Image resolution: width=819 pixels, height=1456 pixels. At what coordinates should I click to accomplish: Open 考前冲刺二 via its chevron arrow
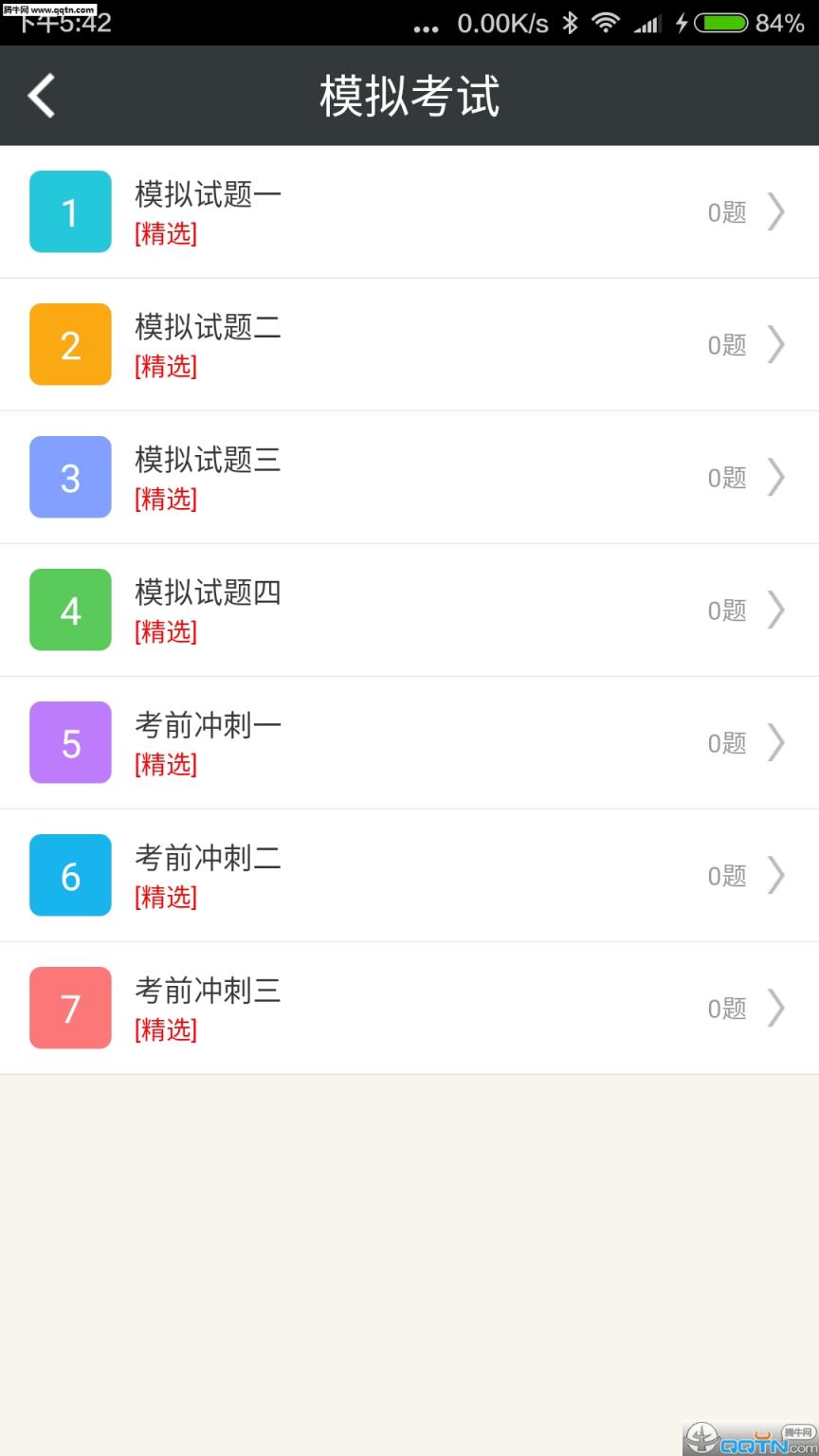[x=777, y=876]
